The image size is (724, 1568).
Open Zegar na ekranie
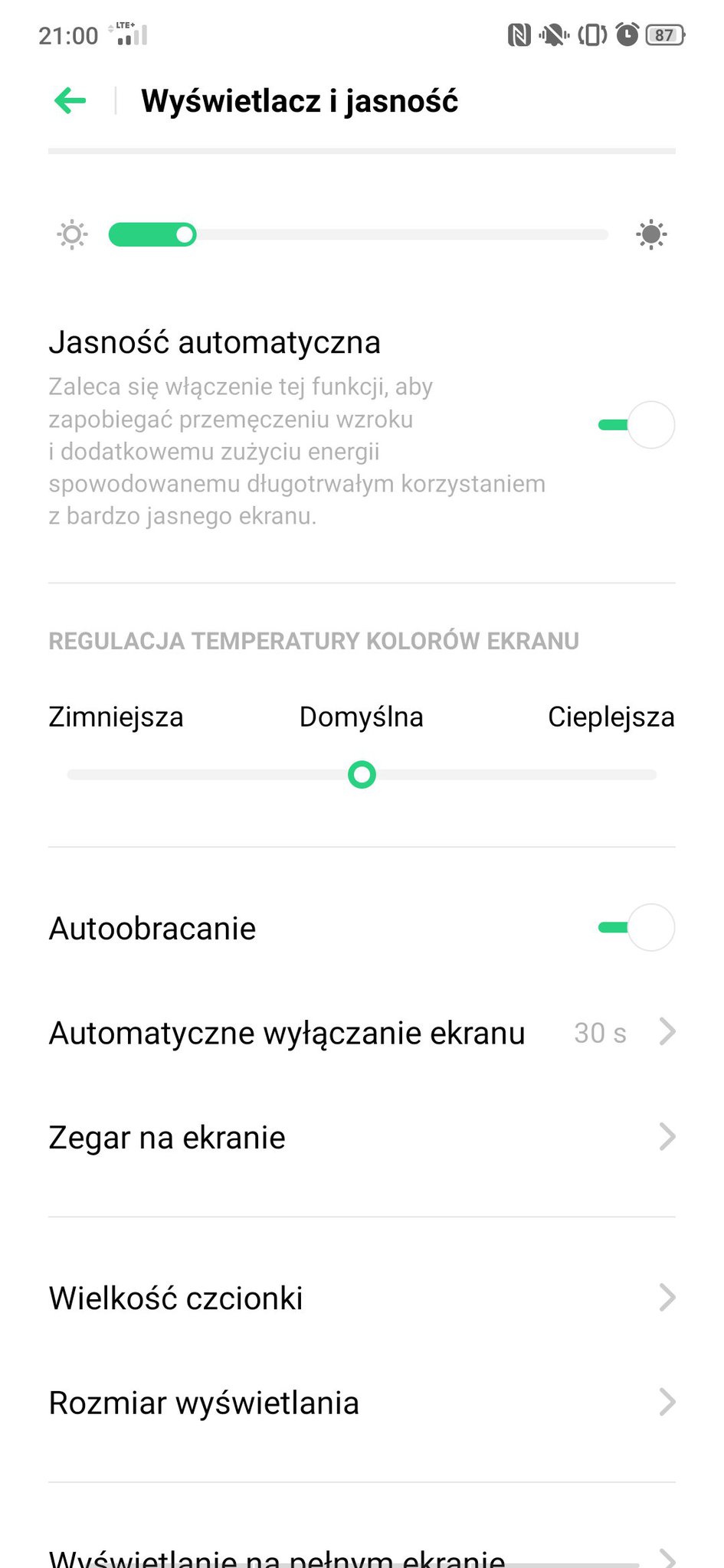coord(362,1138)
